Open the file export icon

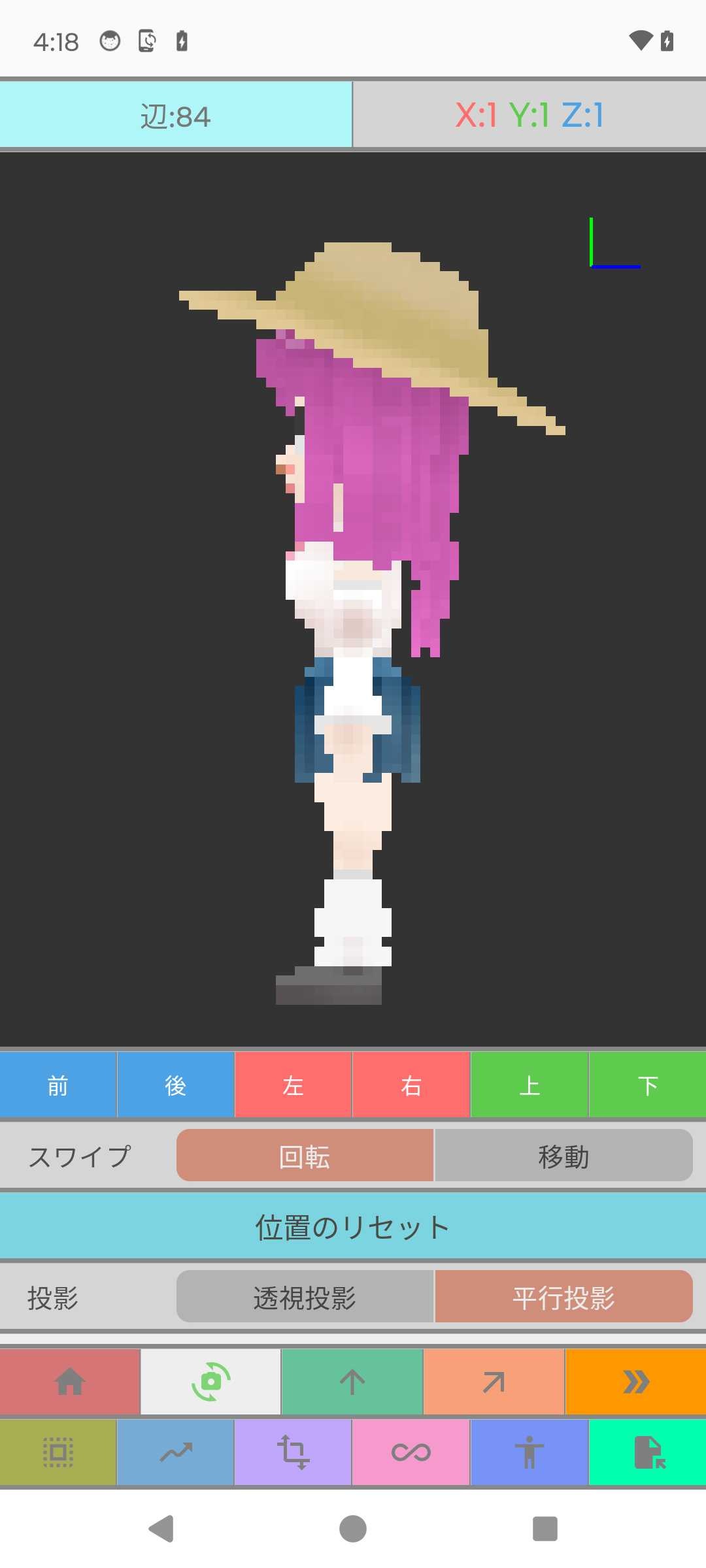pyautogui.click(x=648, y=1452)
